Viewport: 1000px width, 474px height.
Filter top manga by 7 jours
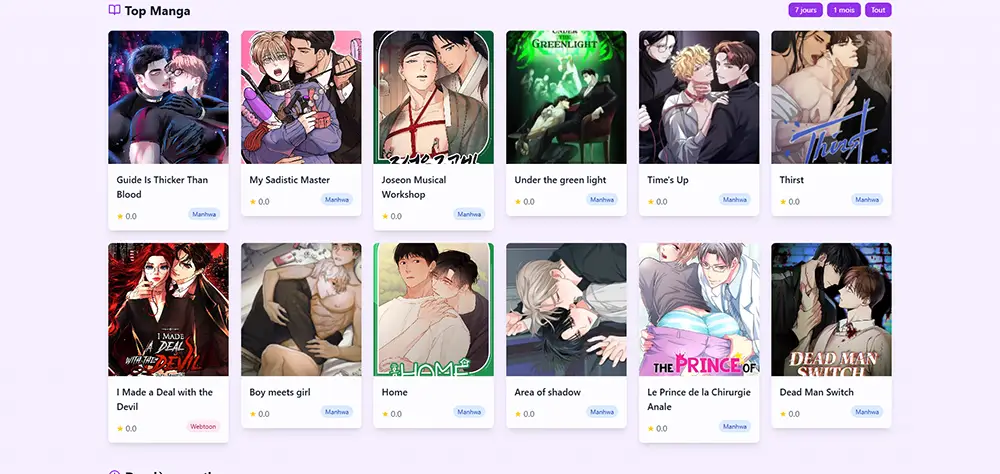805,10
